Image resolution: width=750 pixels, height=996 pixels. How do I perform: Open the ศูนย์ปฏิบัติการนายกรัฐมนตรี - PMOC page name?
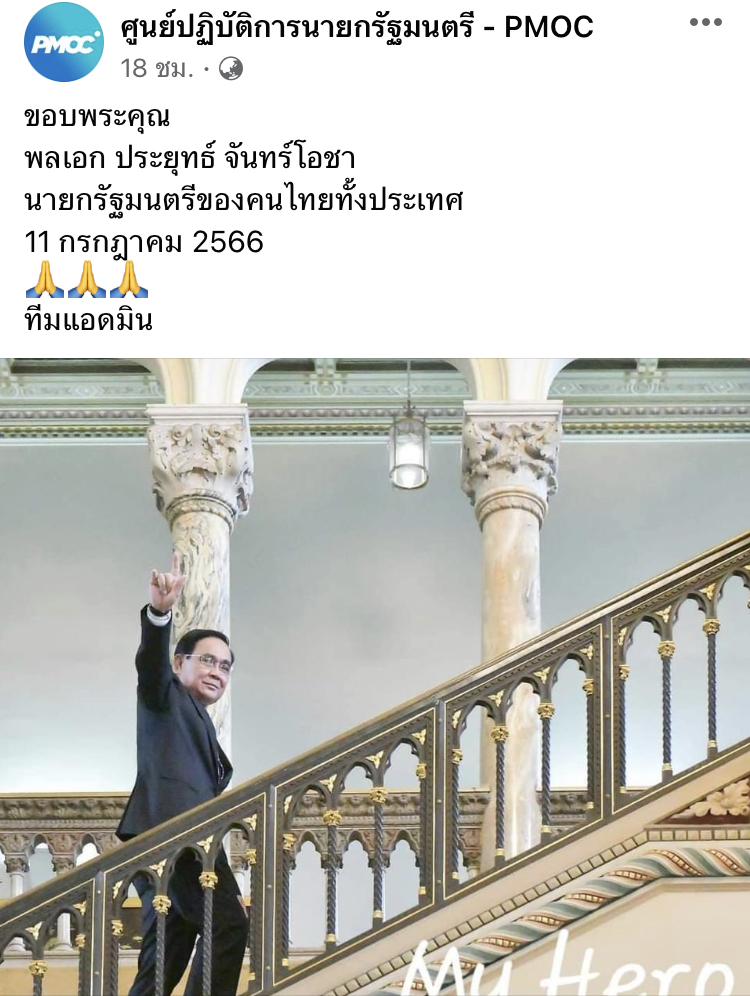(356, 27)
